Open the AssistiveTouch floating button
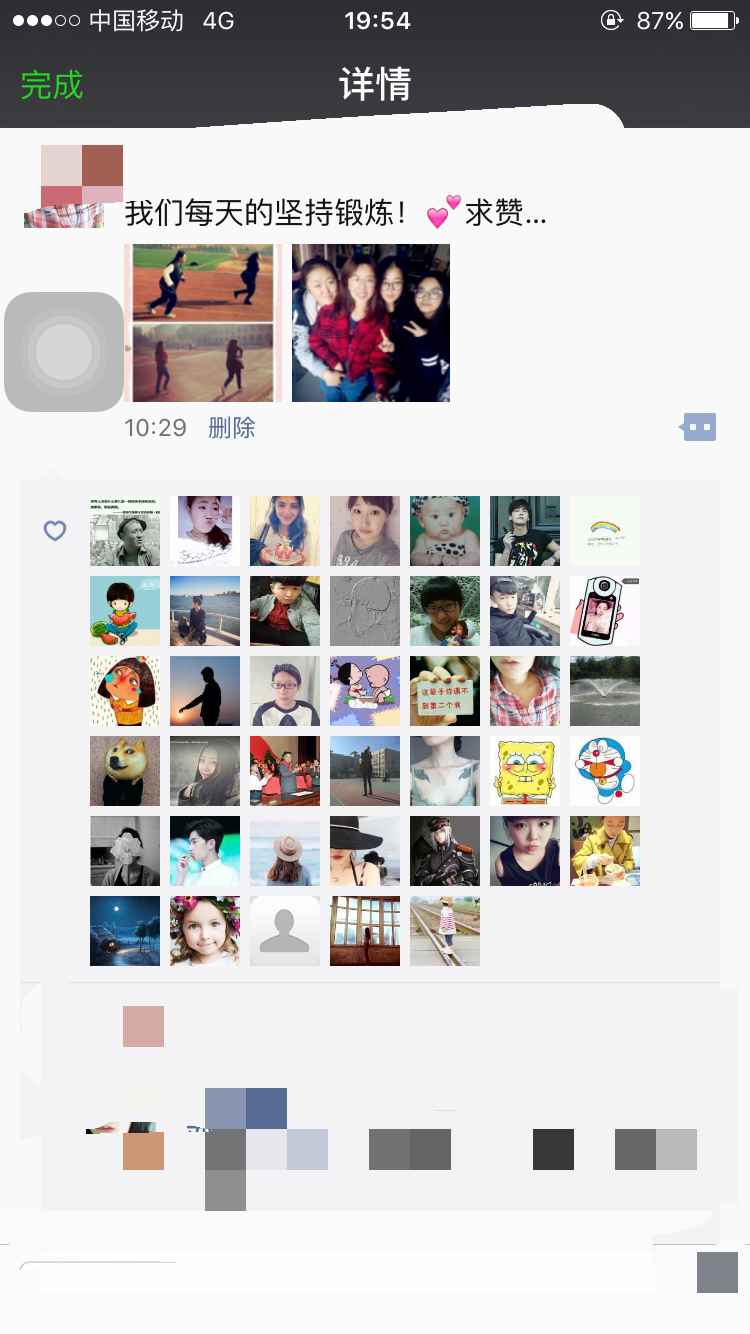Image resolution: width=750 pixels, height=1334 pixels. tap(64, 352)
